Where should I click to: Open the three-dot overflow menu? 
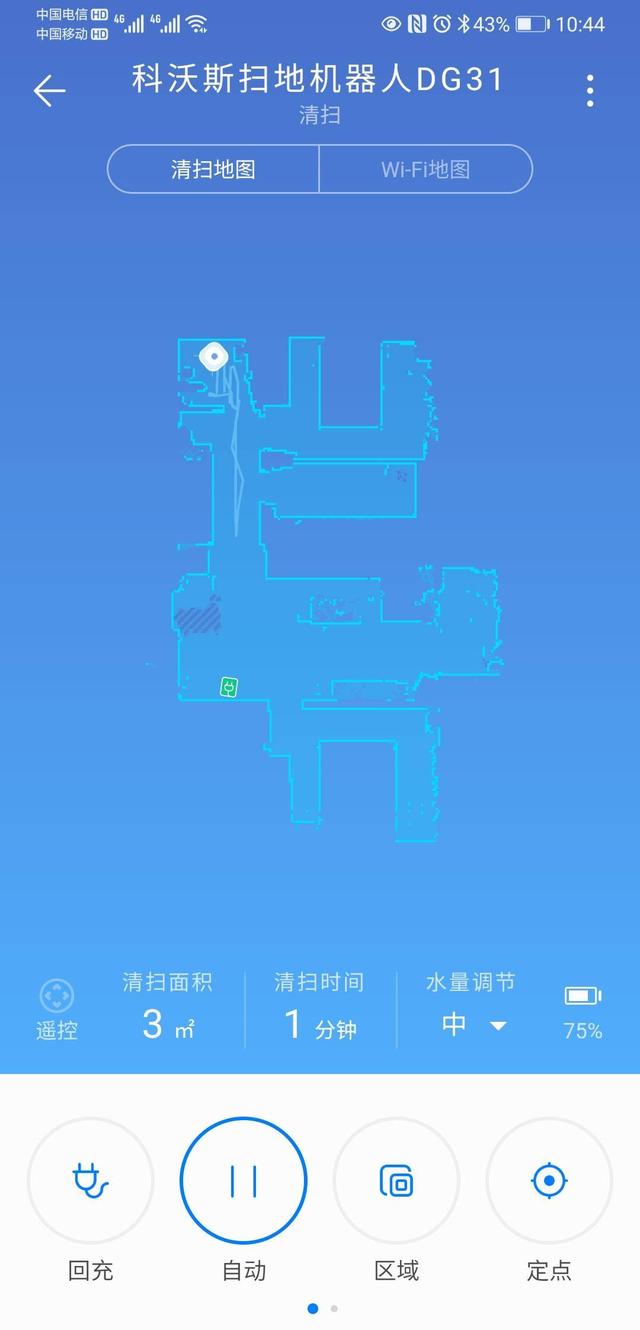pyautogui.click(x=590, y=91)
